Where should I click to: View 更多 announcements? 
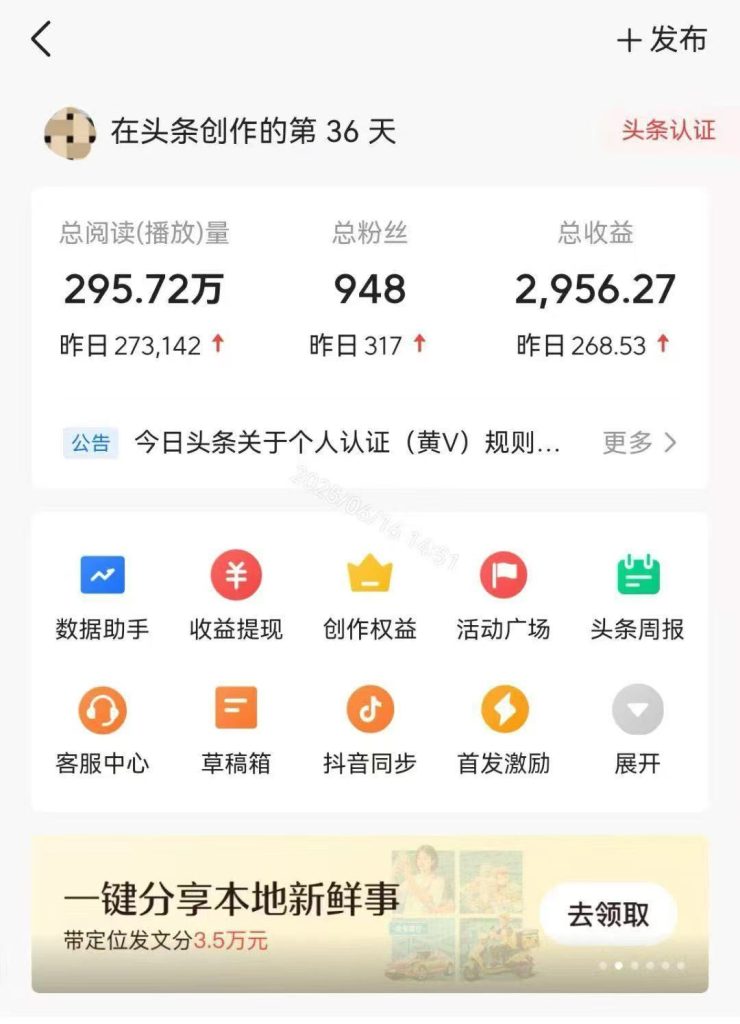[640, 442]
